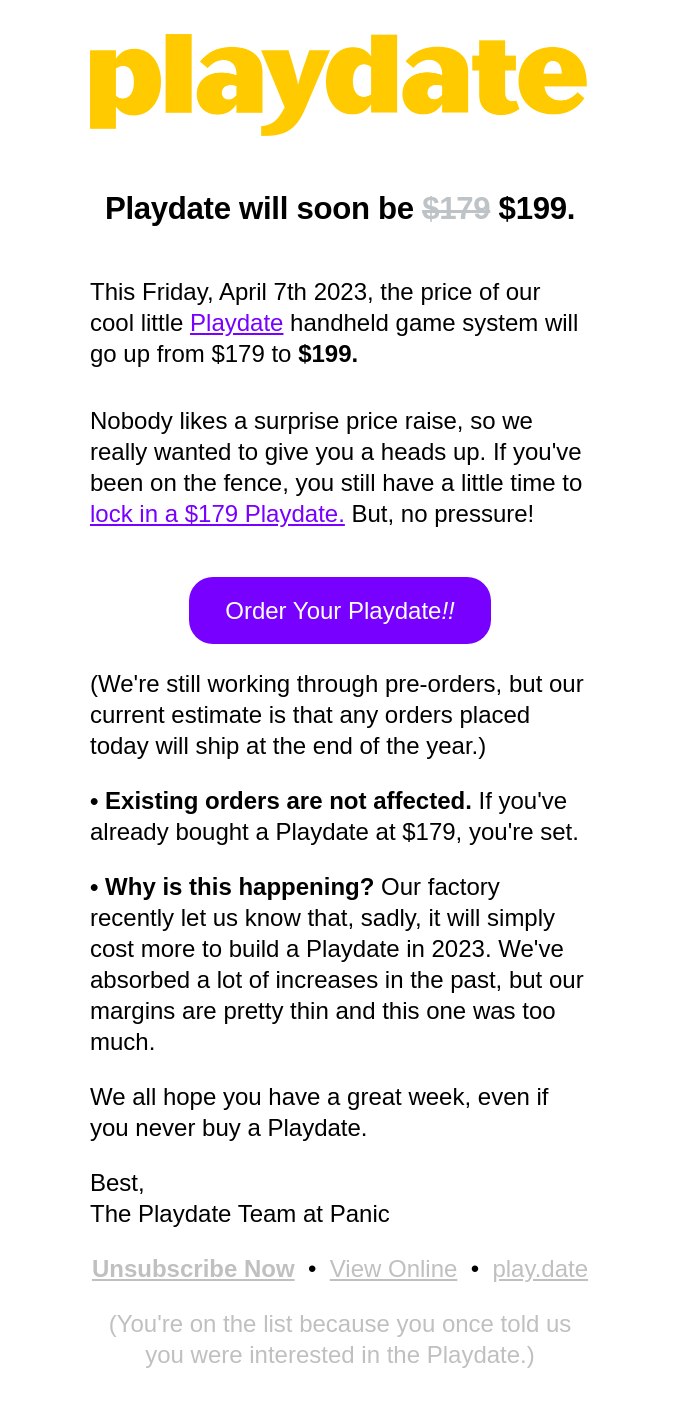Open the View Online link

[393, 1269]
